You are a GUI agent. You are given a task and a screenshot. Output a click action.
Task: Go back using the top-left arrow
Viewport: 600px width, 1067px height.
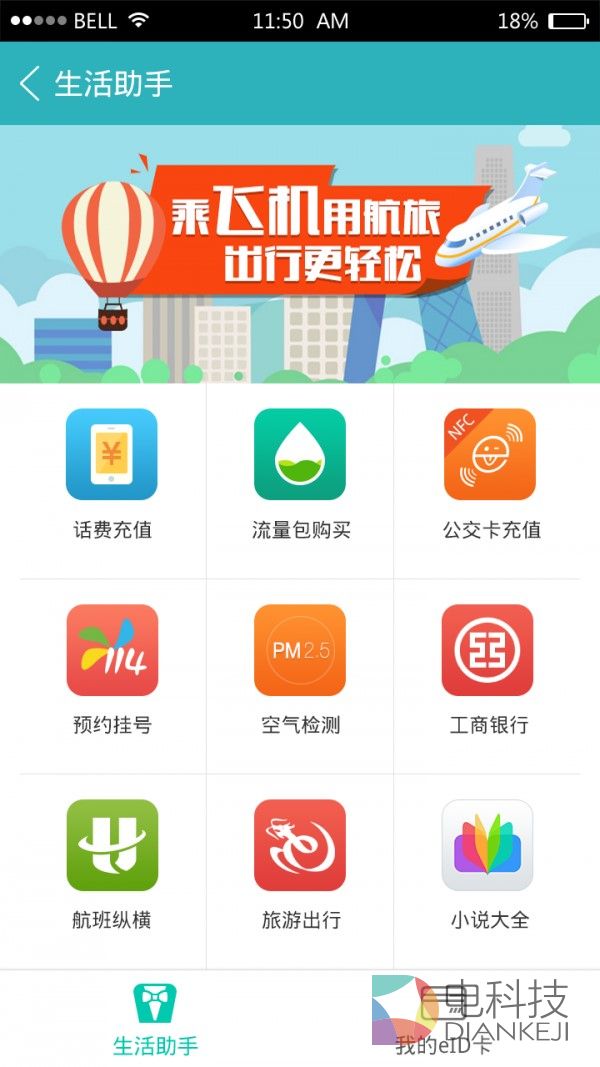click(30, 83)
